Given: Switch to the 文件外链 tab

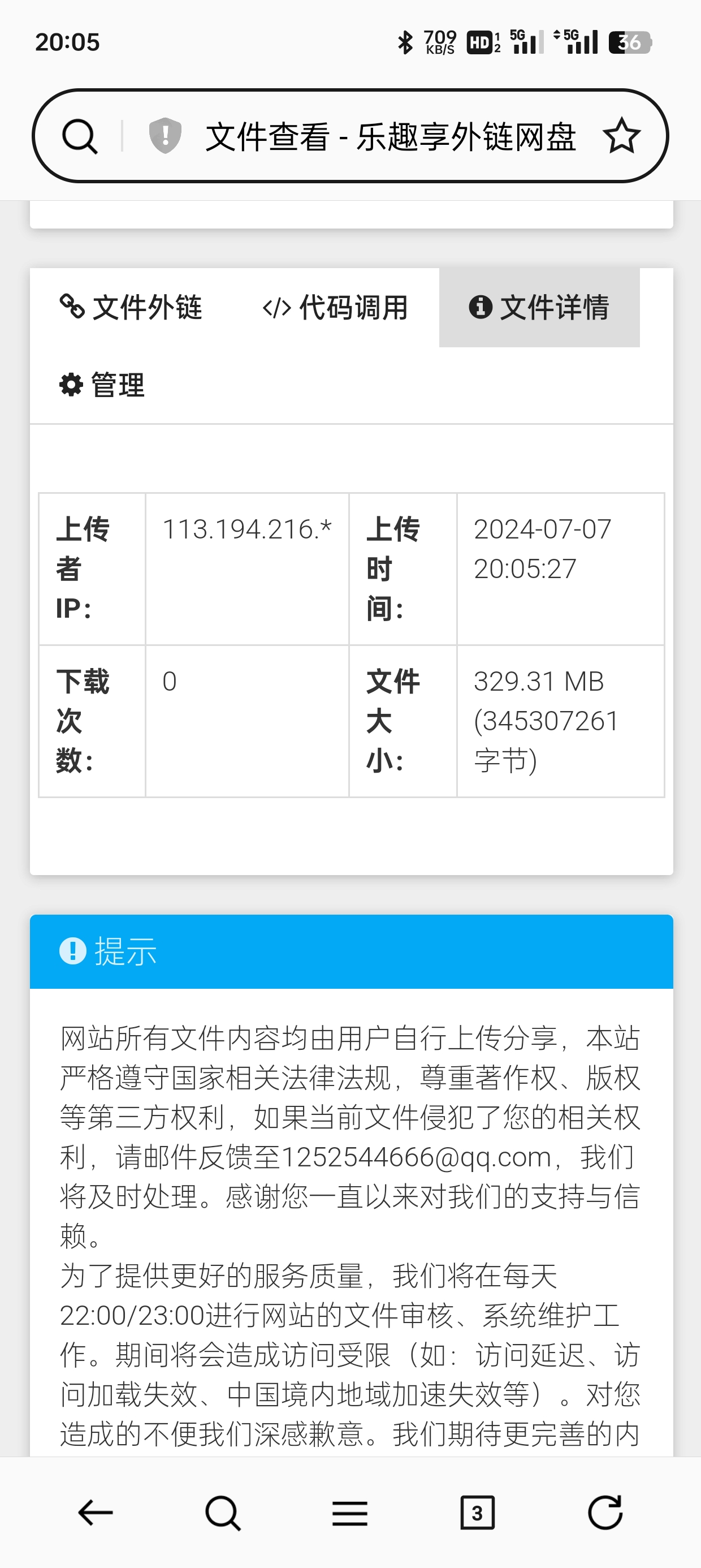Looking at the screenshot, I should point(131,307).
